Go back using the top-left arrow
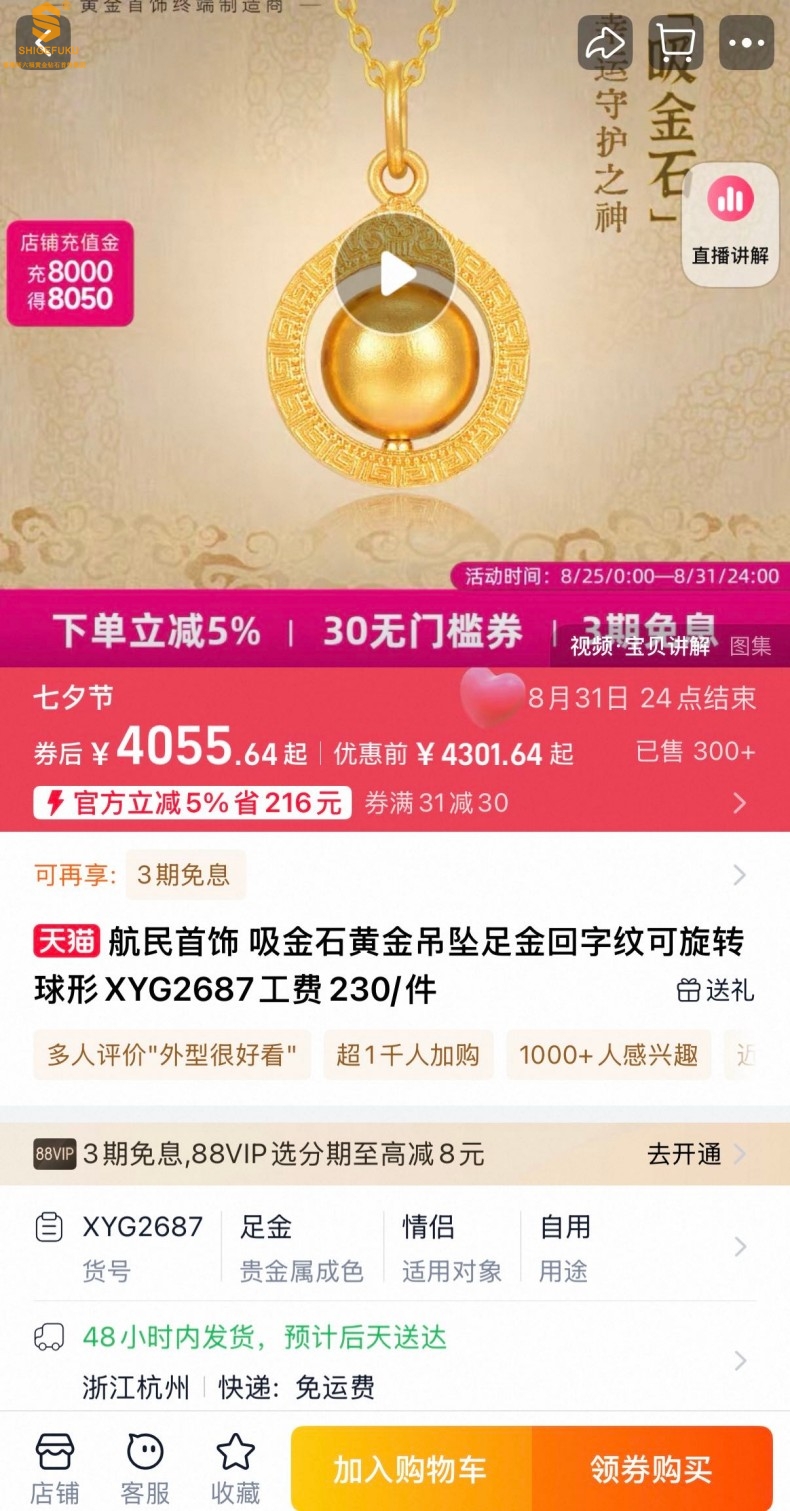790x1511 pixels. (42, 40)
